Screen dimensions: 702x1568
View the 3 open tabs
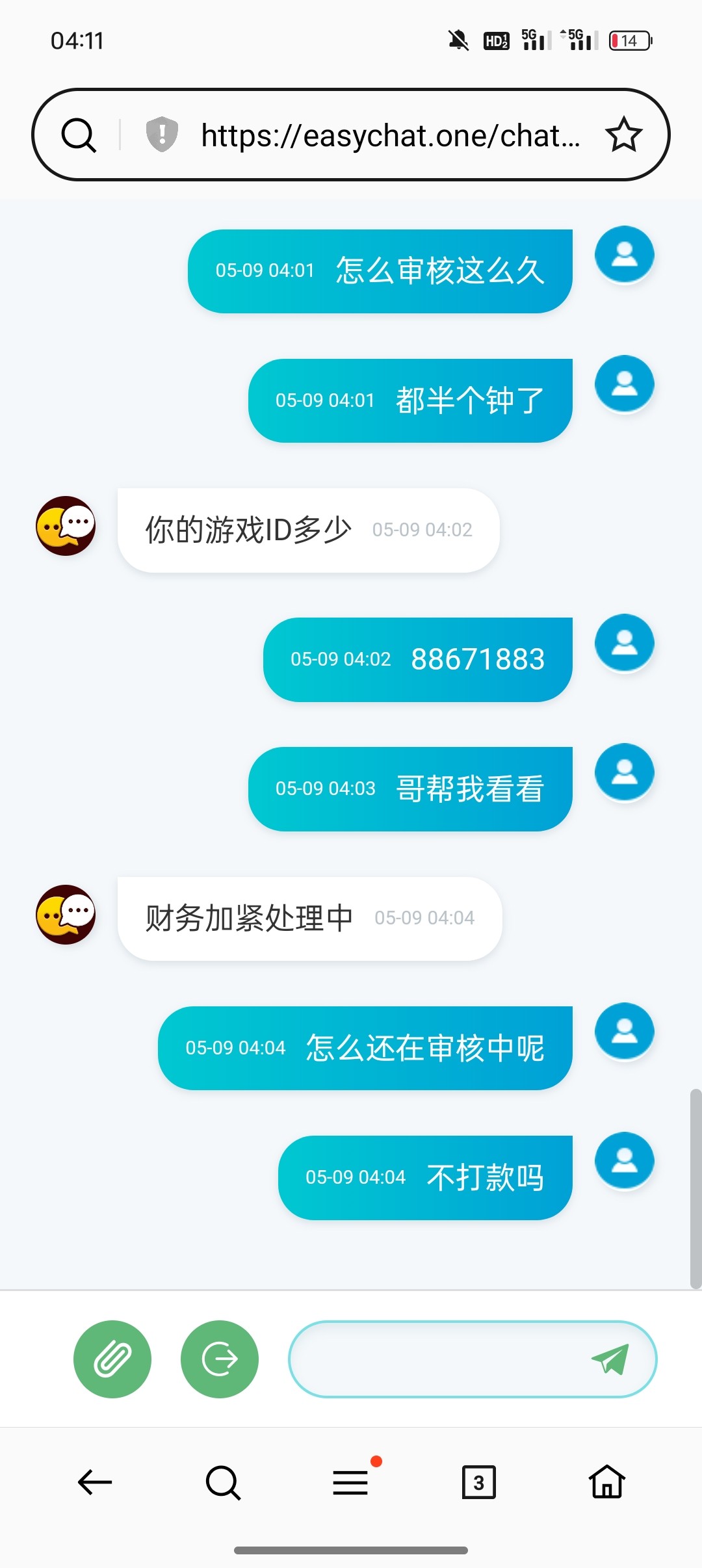(x=479, y=1483)
